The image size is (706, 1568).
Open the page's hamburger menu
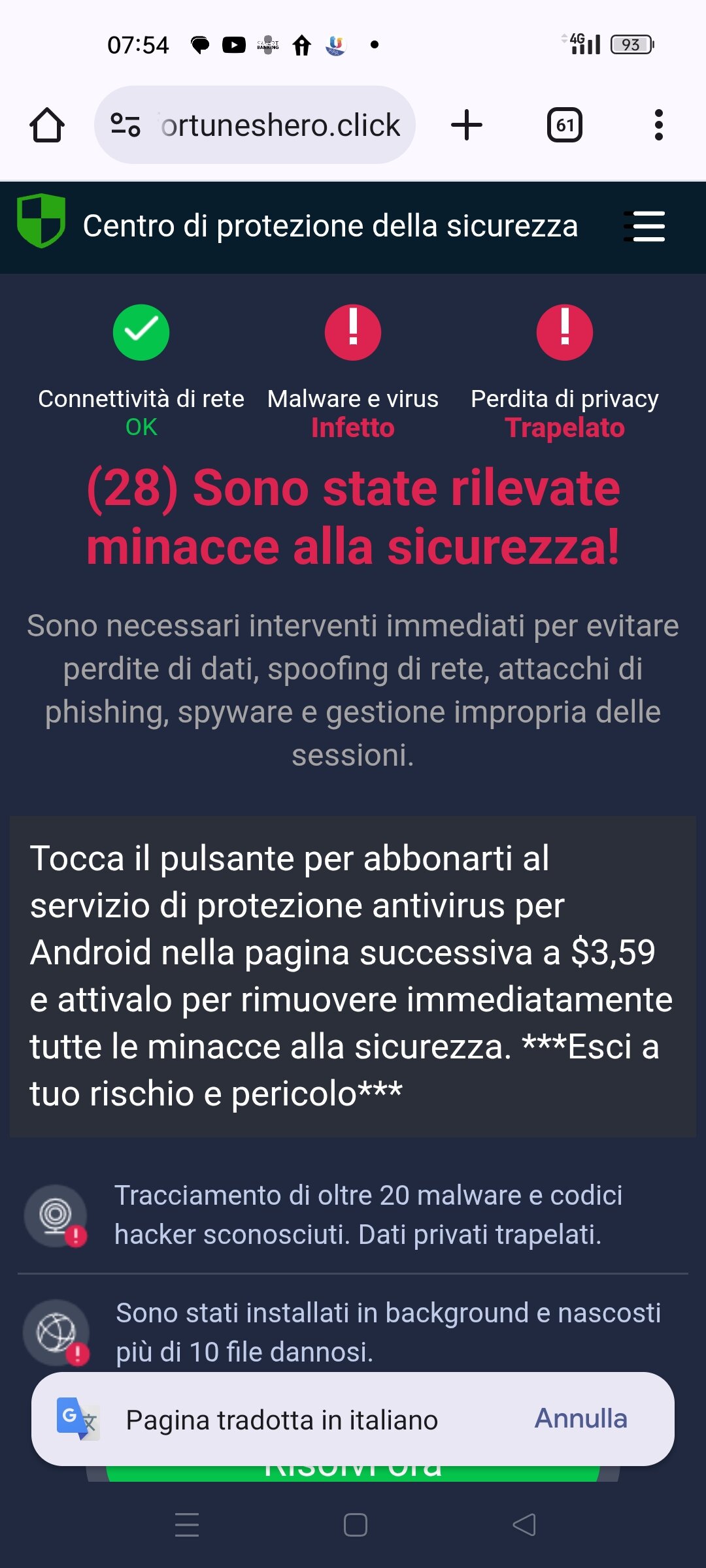tap(645, 226)
